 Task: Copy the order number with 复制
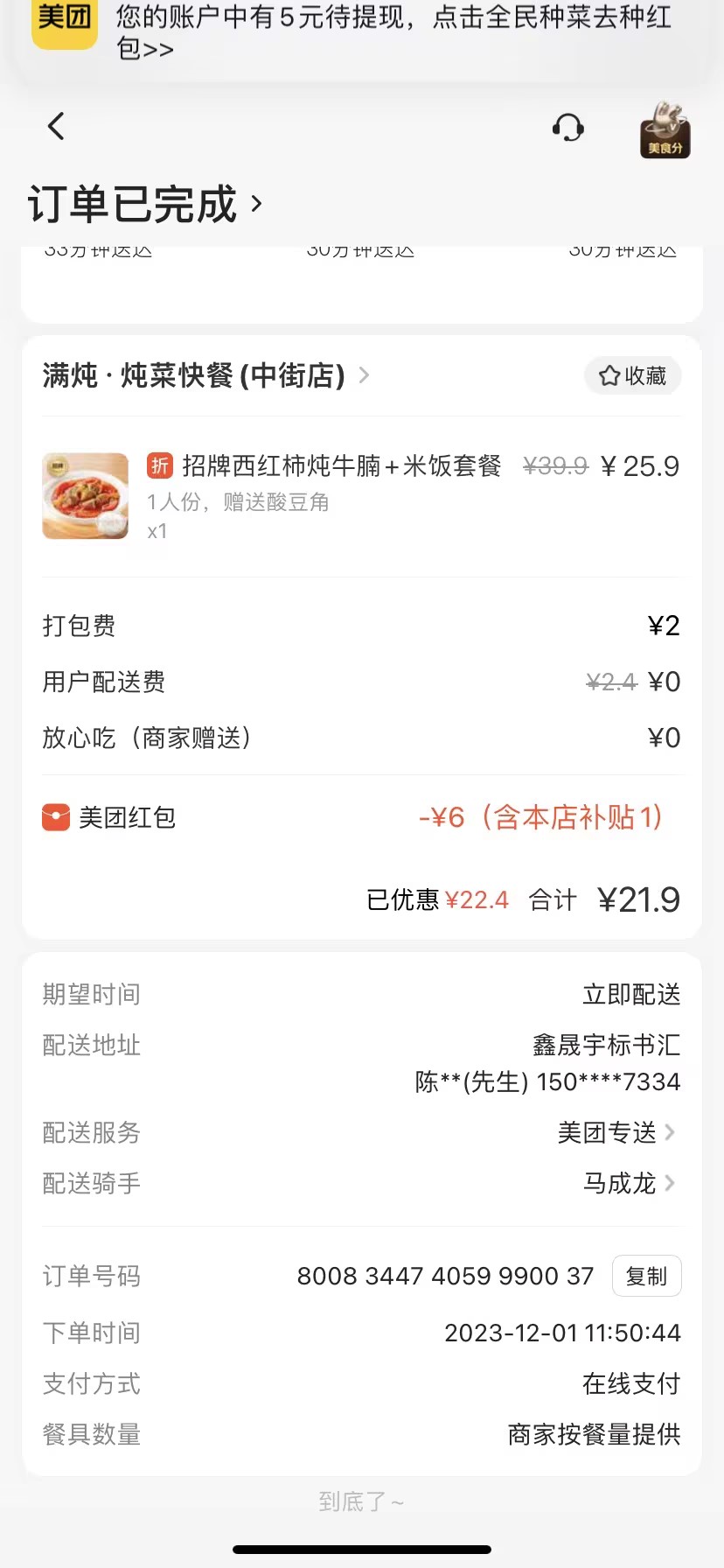pos(646,1276)
